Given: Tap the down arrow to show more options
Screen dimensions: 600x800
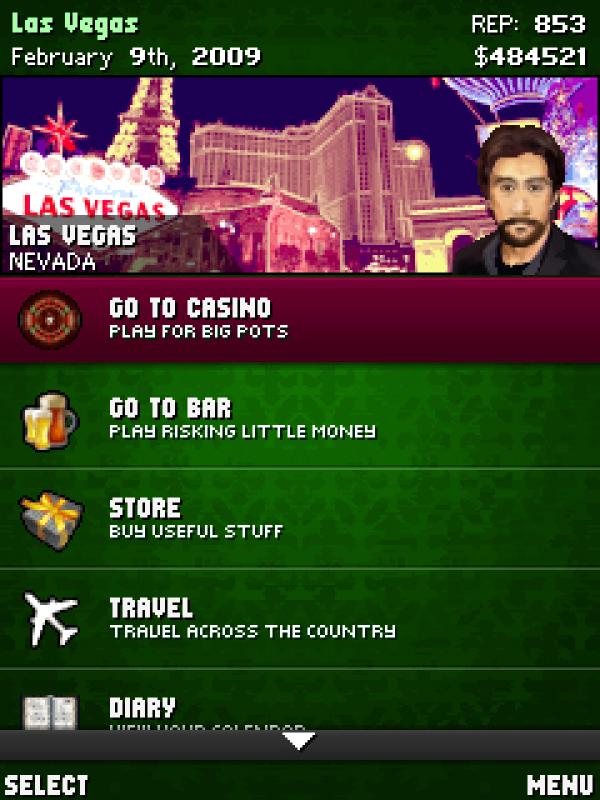Looking at the screenshot, I should pyautogui.click(x=299, y=742).
